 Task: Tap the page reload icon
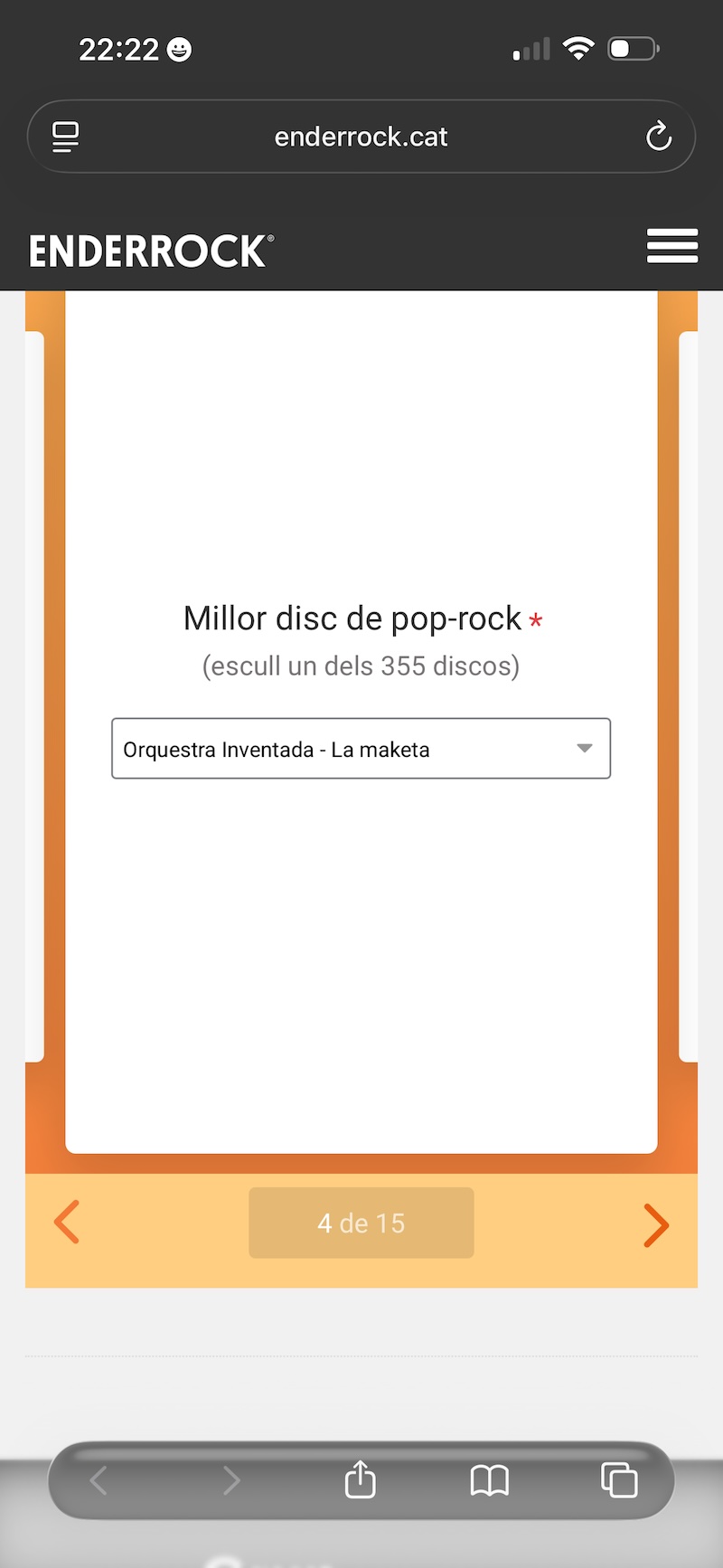[x=659, y=136]
